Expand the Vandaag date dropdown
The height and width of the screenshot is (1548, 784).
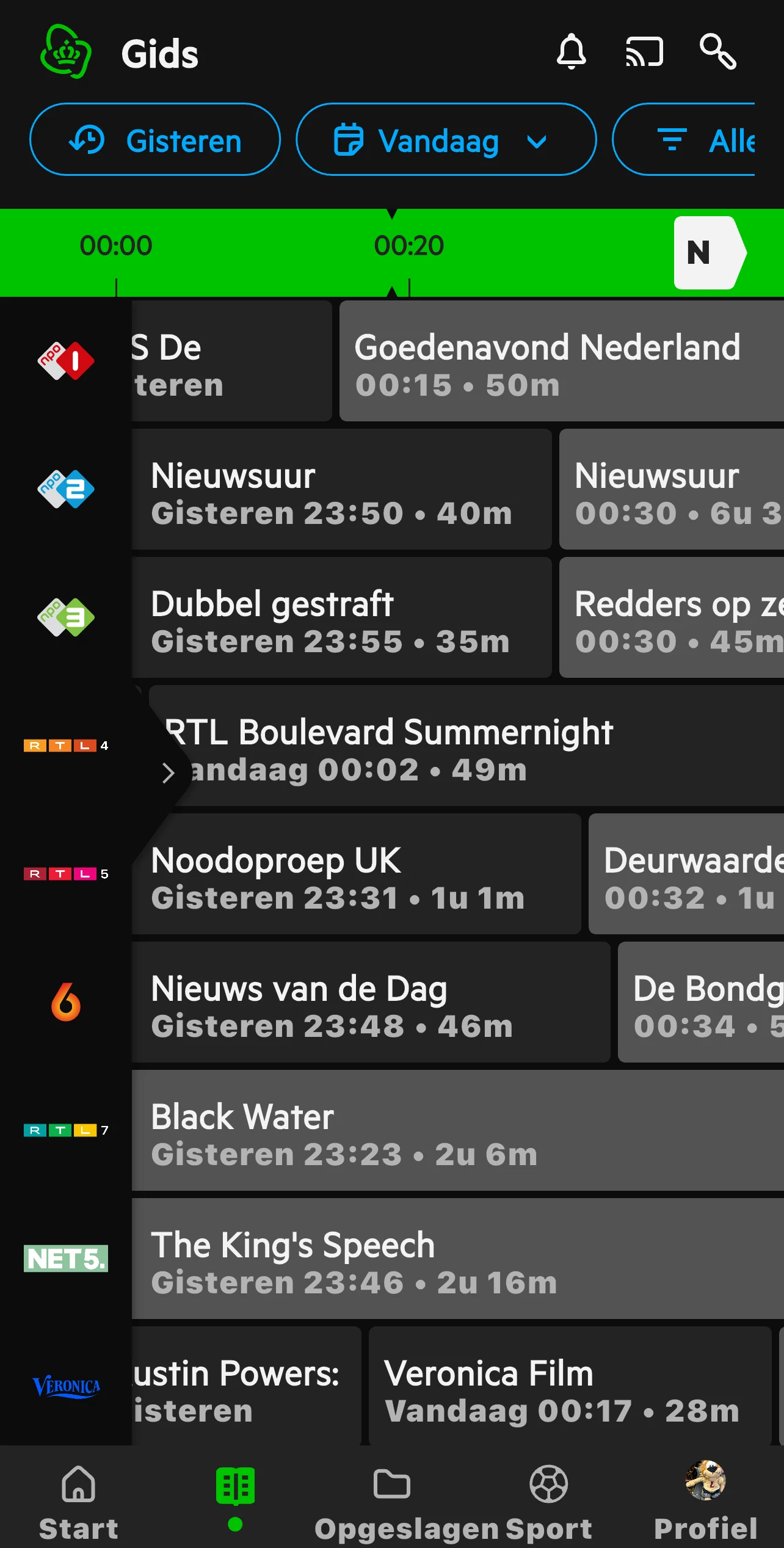point(446,140)
